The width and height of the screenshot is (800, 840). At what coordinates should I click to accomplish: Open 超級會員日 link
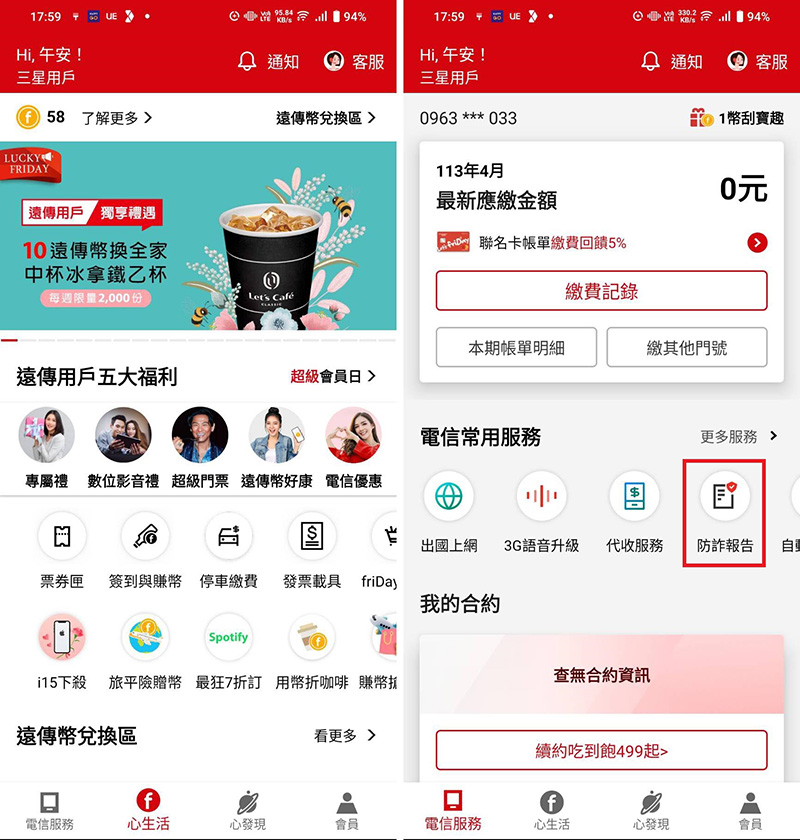(333, 376)
